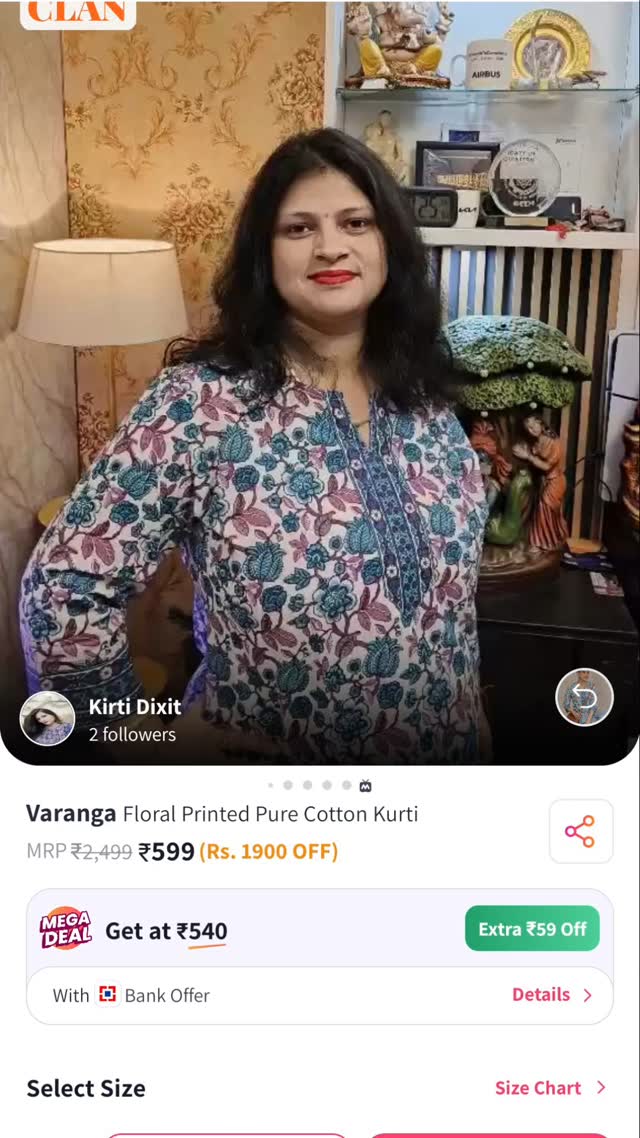
Task: Share this Varanga kurti product
Action: click(580, 831)
